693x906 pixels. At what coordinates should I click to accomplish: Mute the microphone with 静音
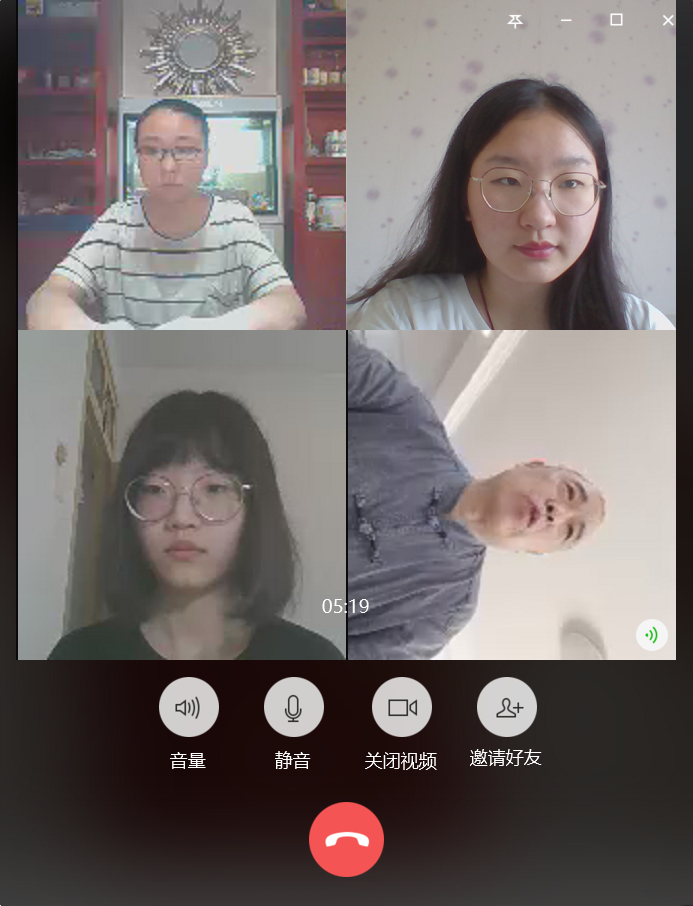point(293,707)
